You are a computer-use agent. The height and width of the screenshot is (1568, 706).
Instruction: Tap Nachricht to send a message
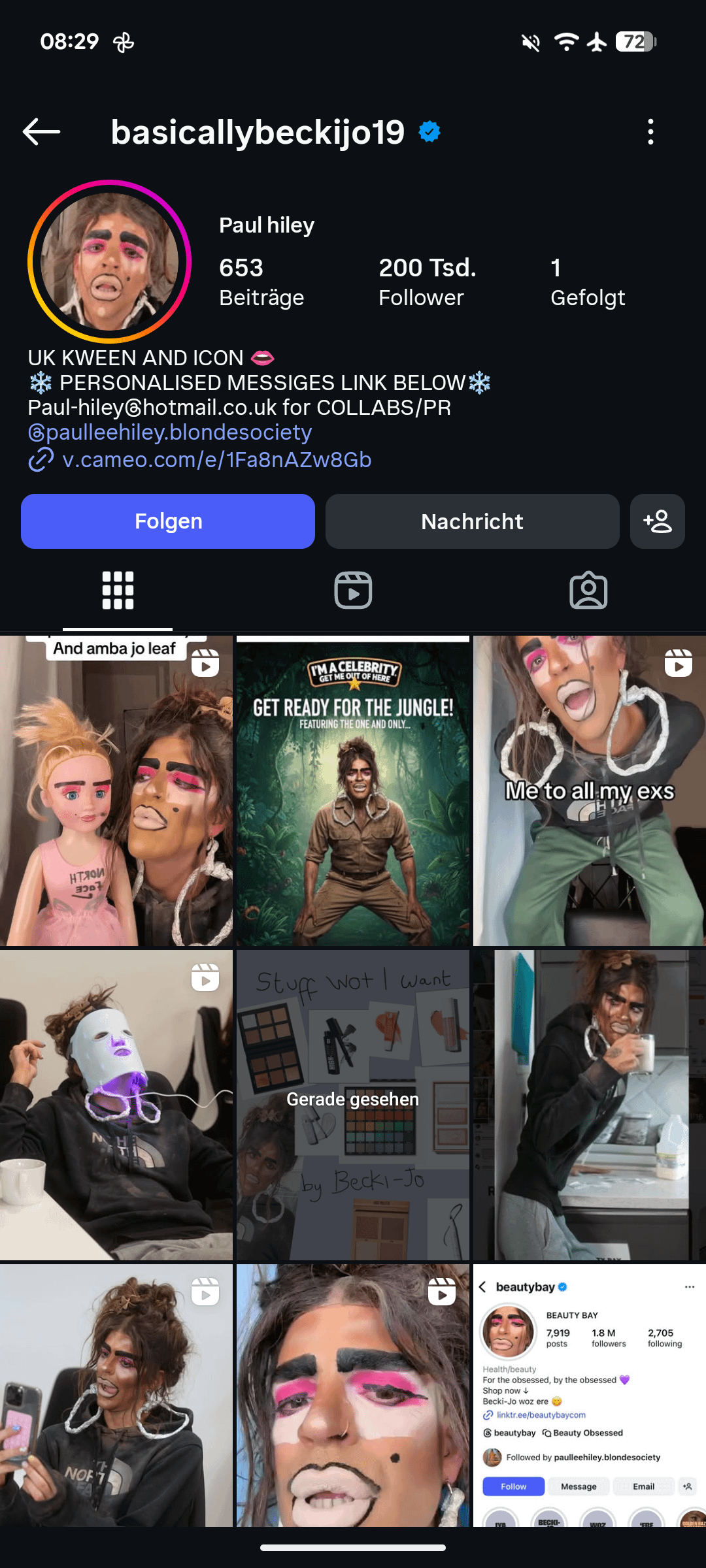coord(472,521)
